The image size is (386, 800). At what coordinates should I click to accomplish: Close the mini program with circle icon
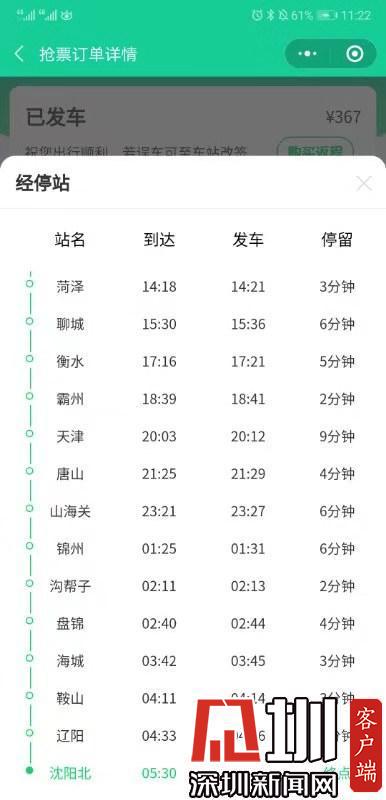pos(354,54)
